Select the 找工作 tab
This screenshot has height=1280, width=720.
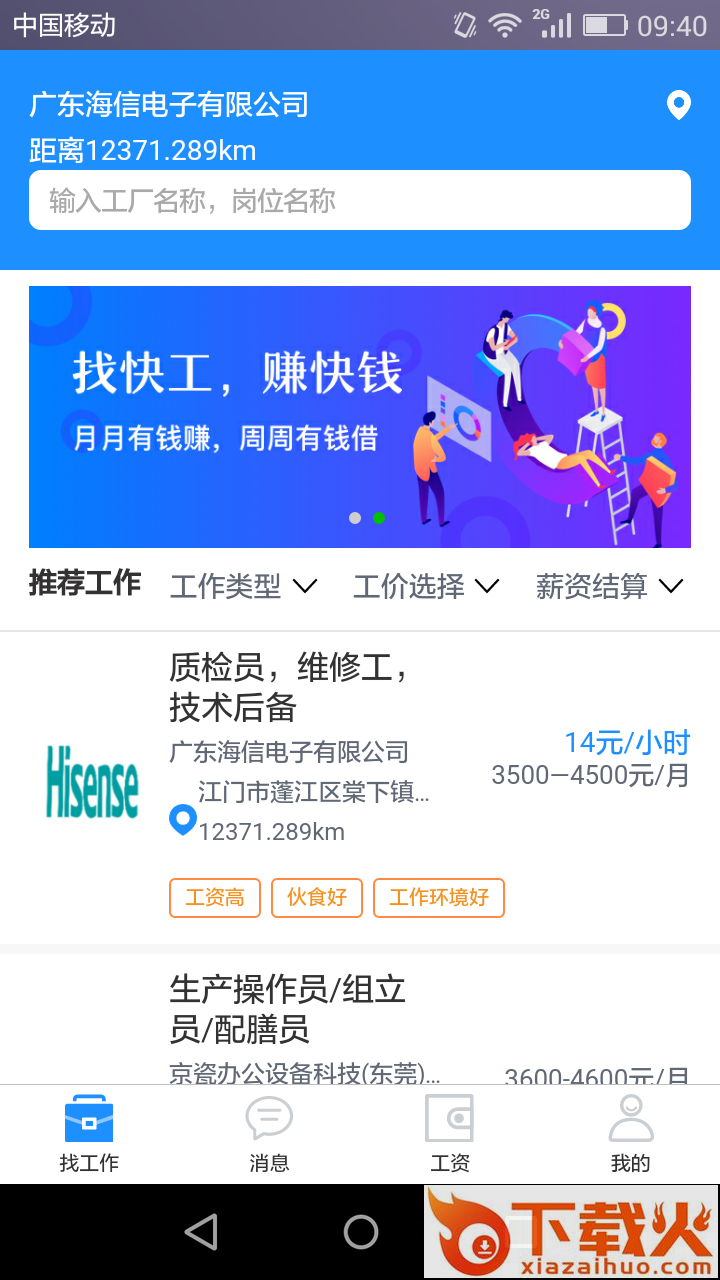coord(89,1134)
